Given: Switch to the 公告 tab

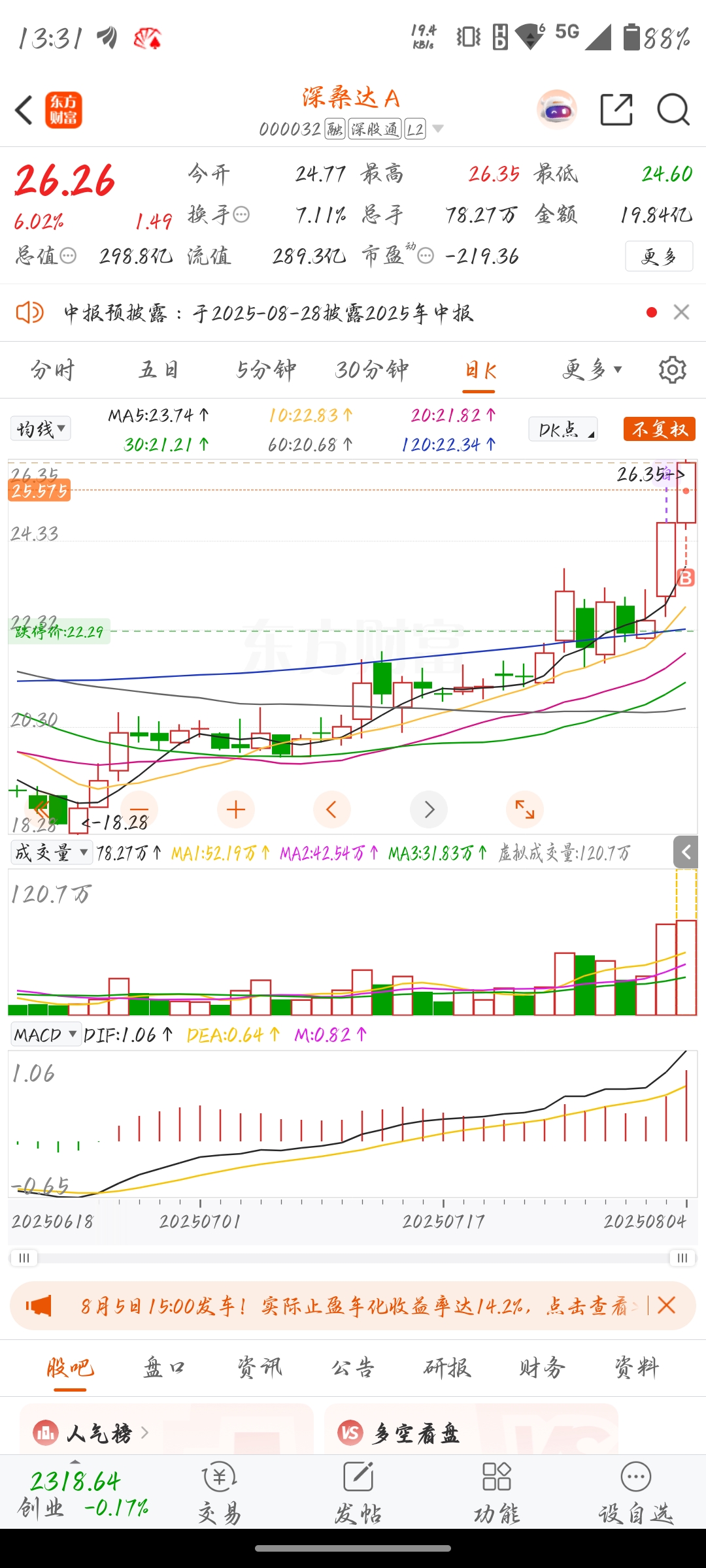Looking at the screenshot, I should click(353, 1367).
